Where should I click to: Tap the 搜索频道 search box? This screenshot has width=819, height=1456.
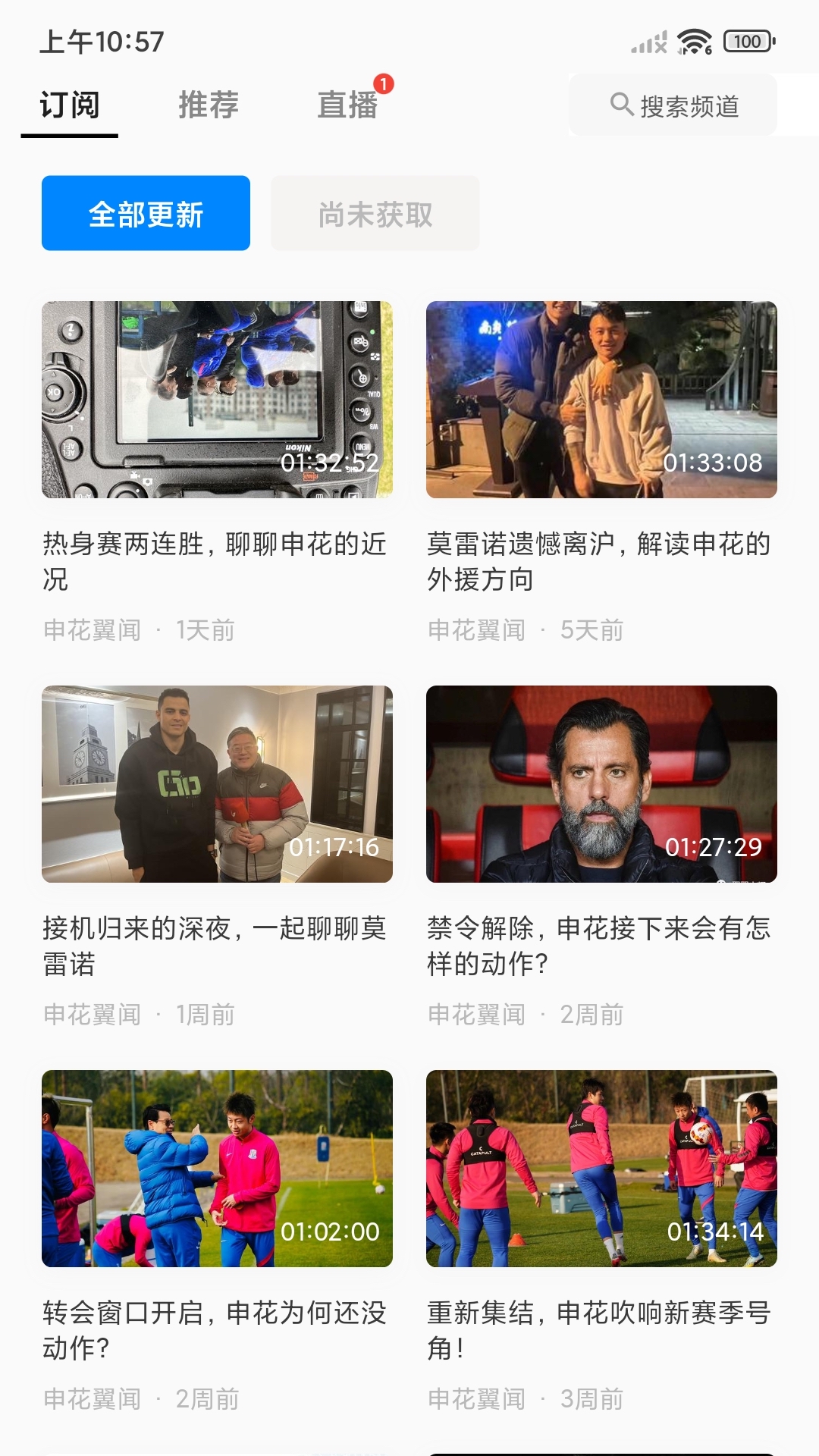tap(673, 105)
